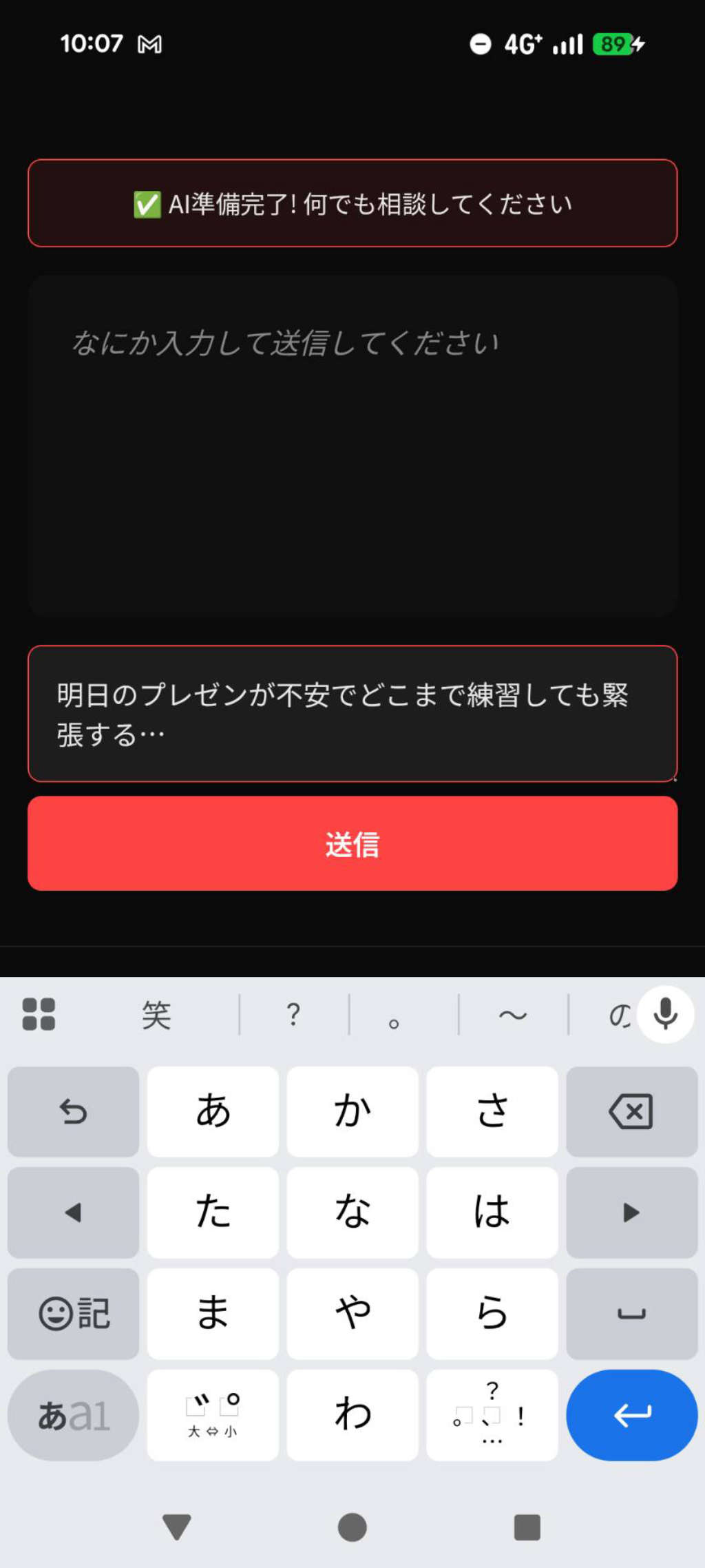Viewport: 705px width, 1568px height.
Task: Tap the punctuation key on the keyboard
Action: click(492, 1414)
